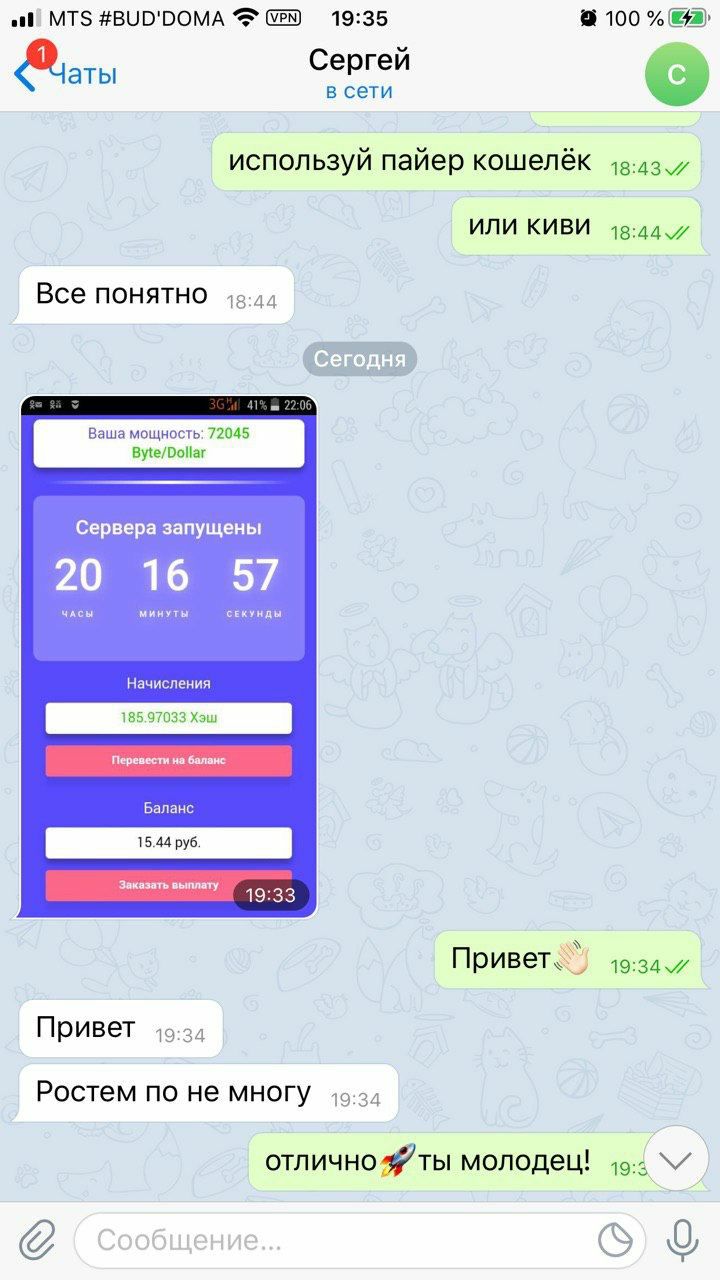
Task: Open the screenshot image sent at 19:33
Action: [x=168, y=656]
